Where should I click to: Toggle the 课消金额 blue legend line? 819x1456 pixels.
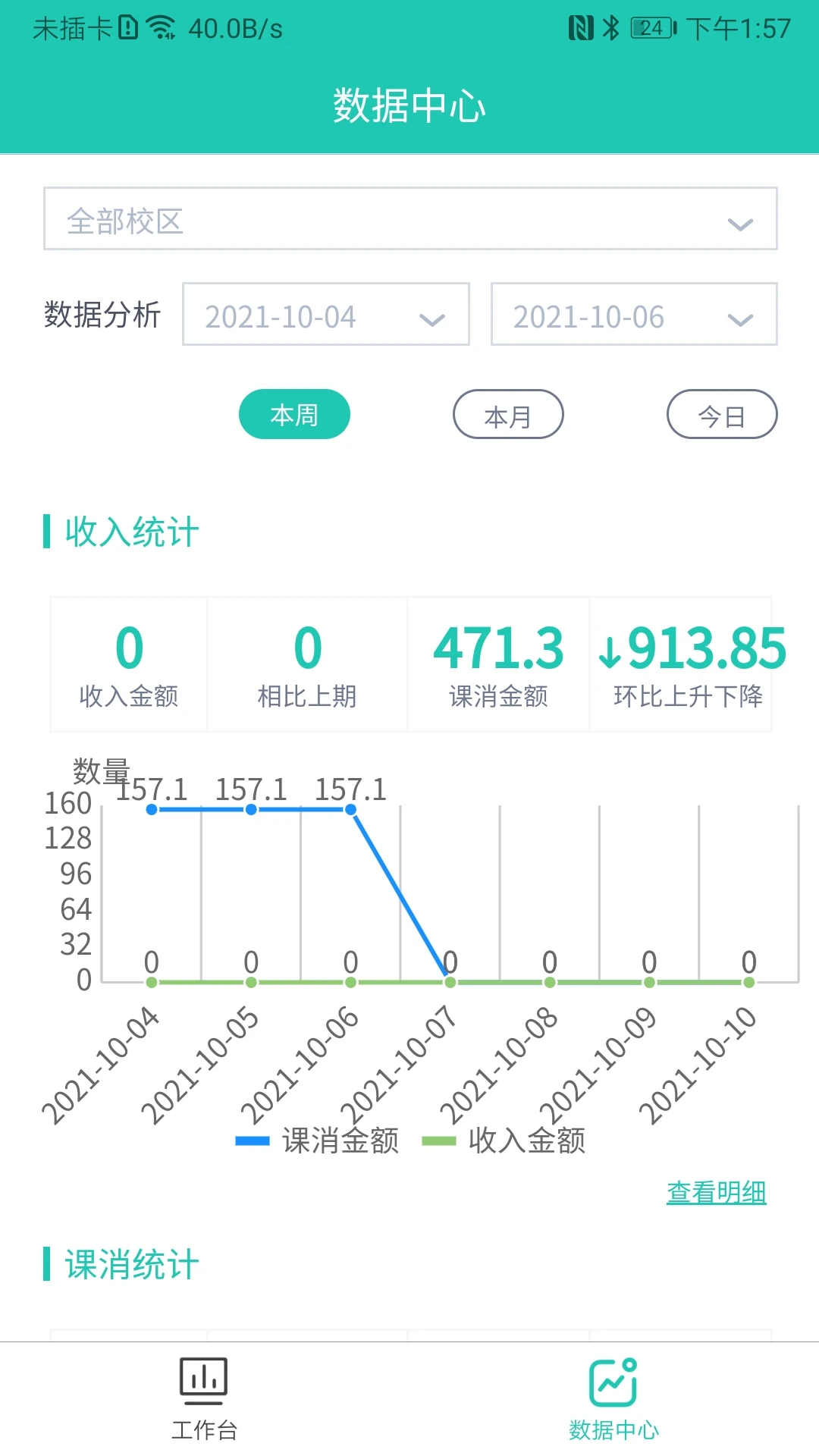[x=318, y=1141]
